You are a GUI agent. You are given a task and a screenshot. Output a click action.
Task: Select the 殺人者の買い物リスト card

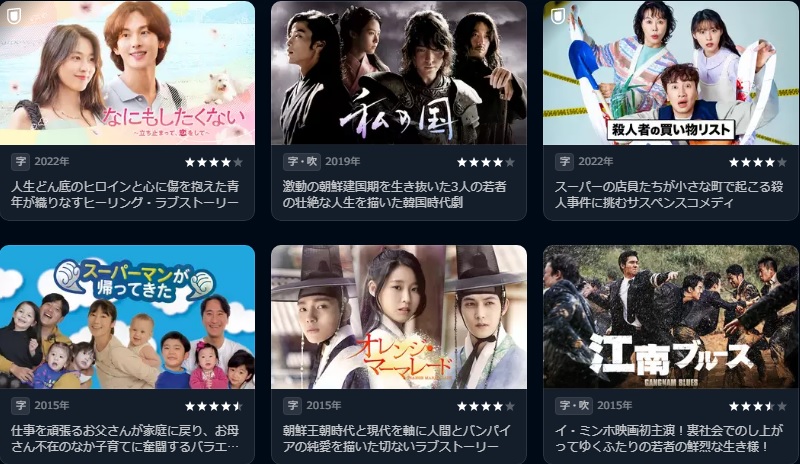point(670,75)
